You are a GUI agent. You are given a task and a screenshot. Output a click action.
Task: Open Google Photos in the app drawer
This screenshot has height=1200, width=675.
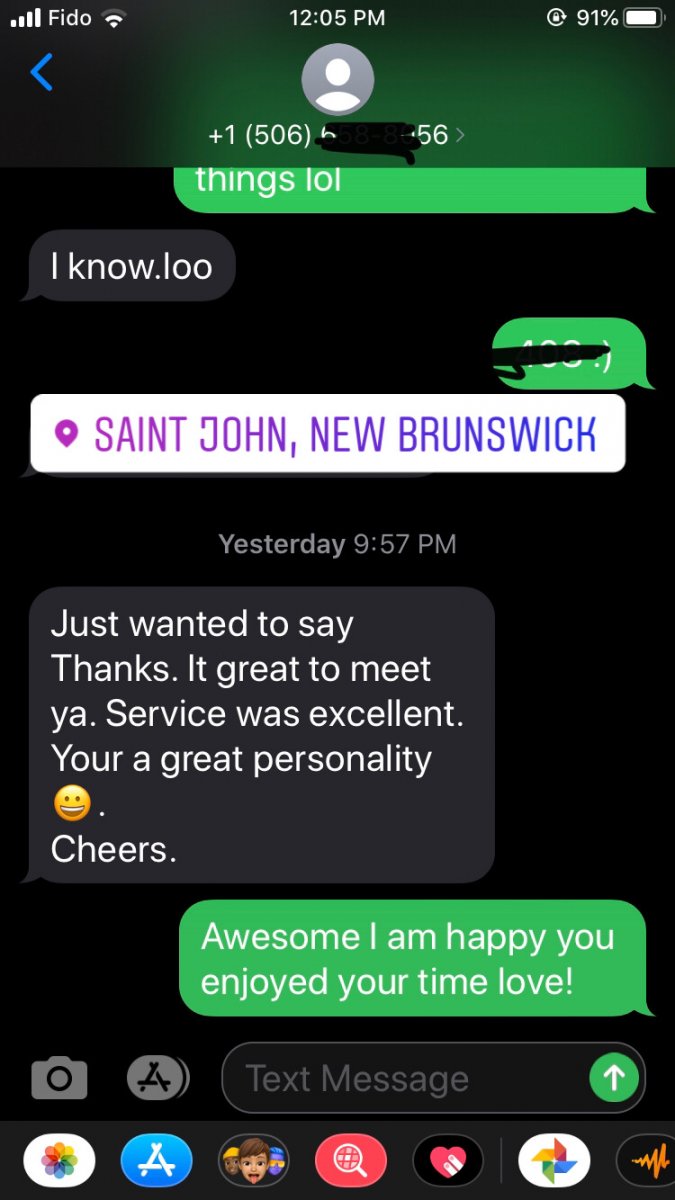[554, 1162]
